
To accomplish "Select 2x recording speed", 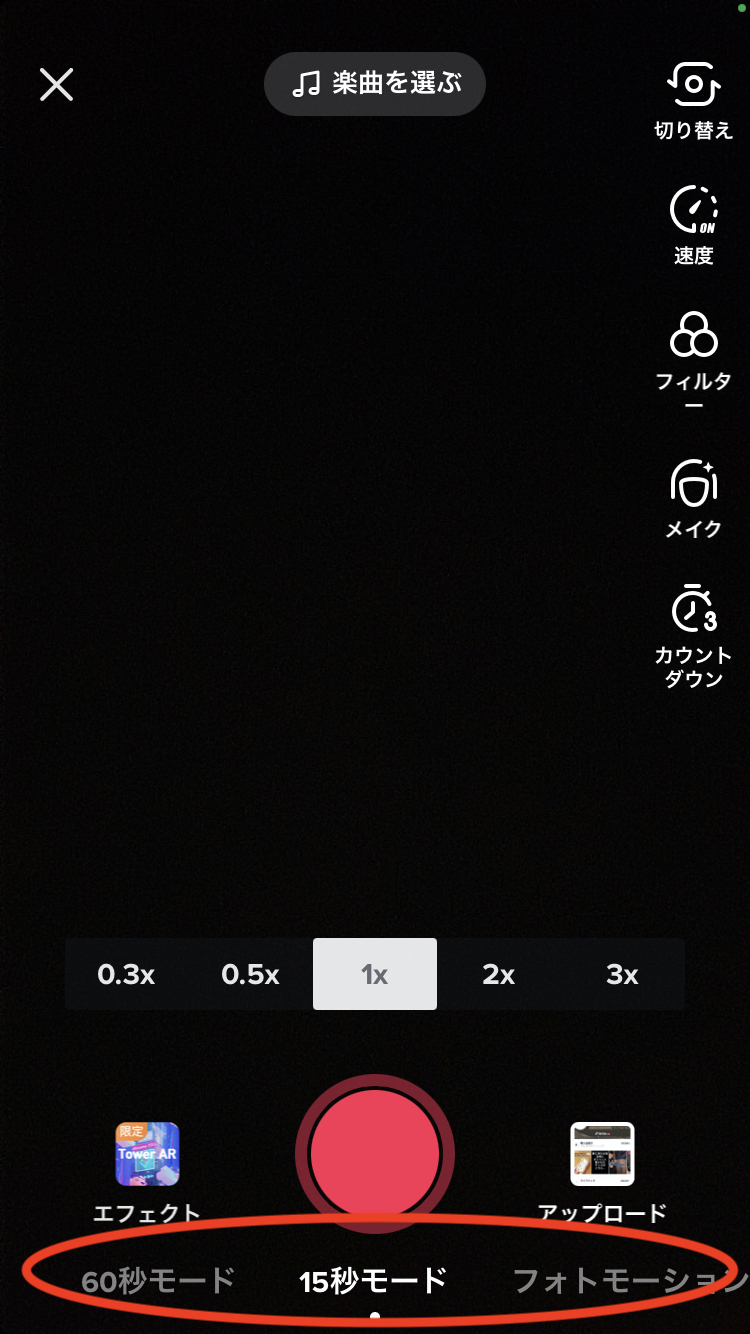I will (x=498, y=974).
